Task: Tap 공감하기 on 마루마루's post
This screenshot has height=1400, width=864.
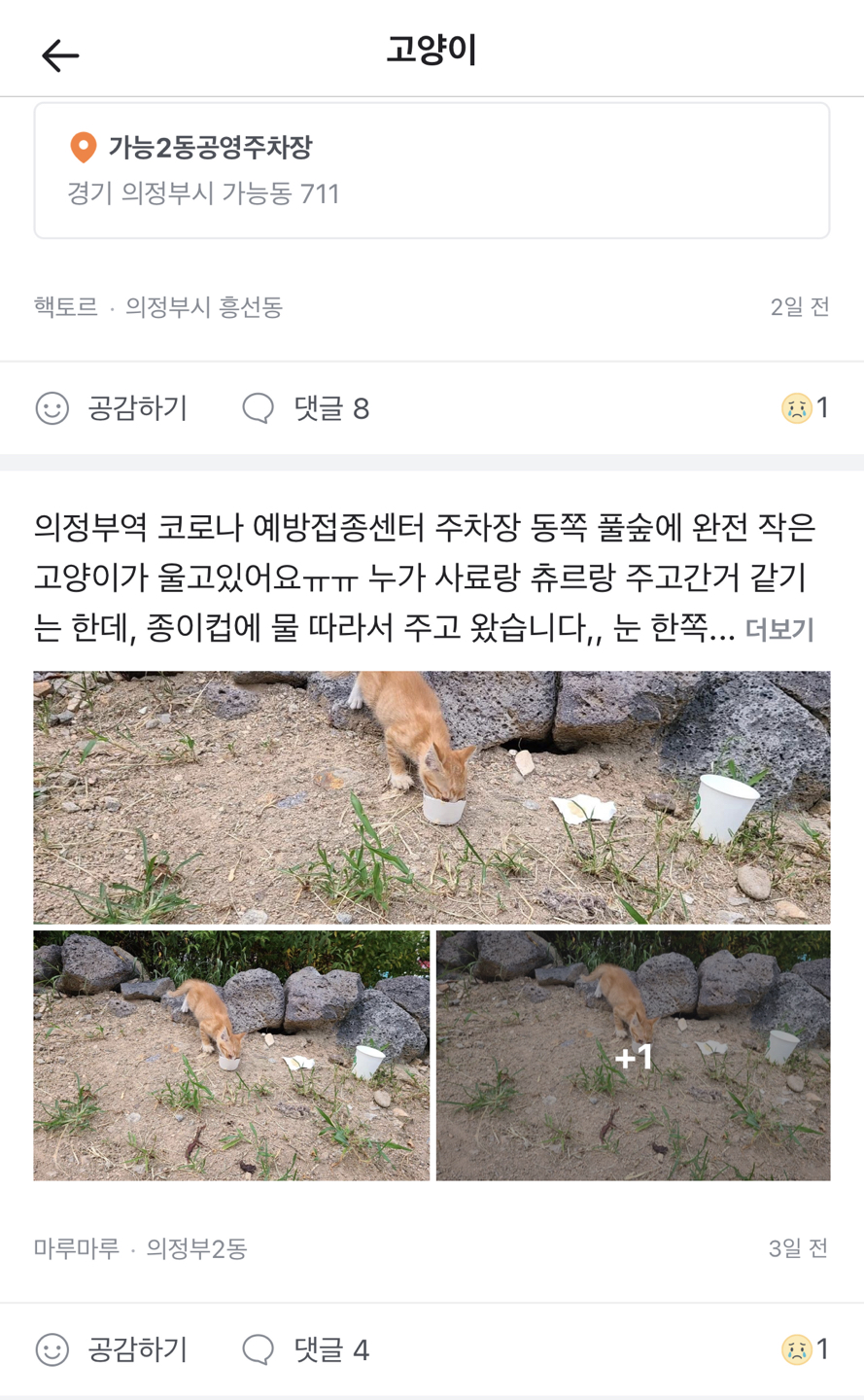Action: coord(112,1349)
